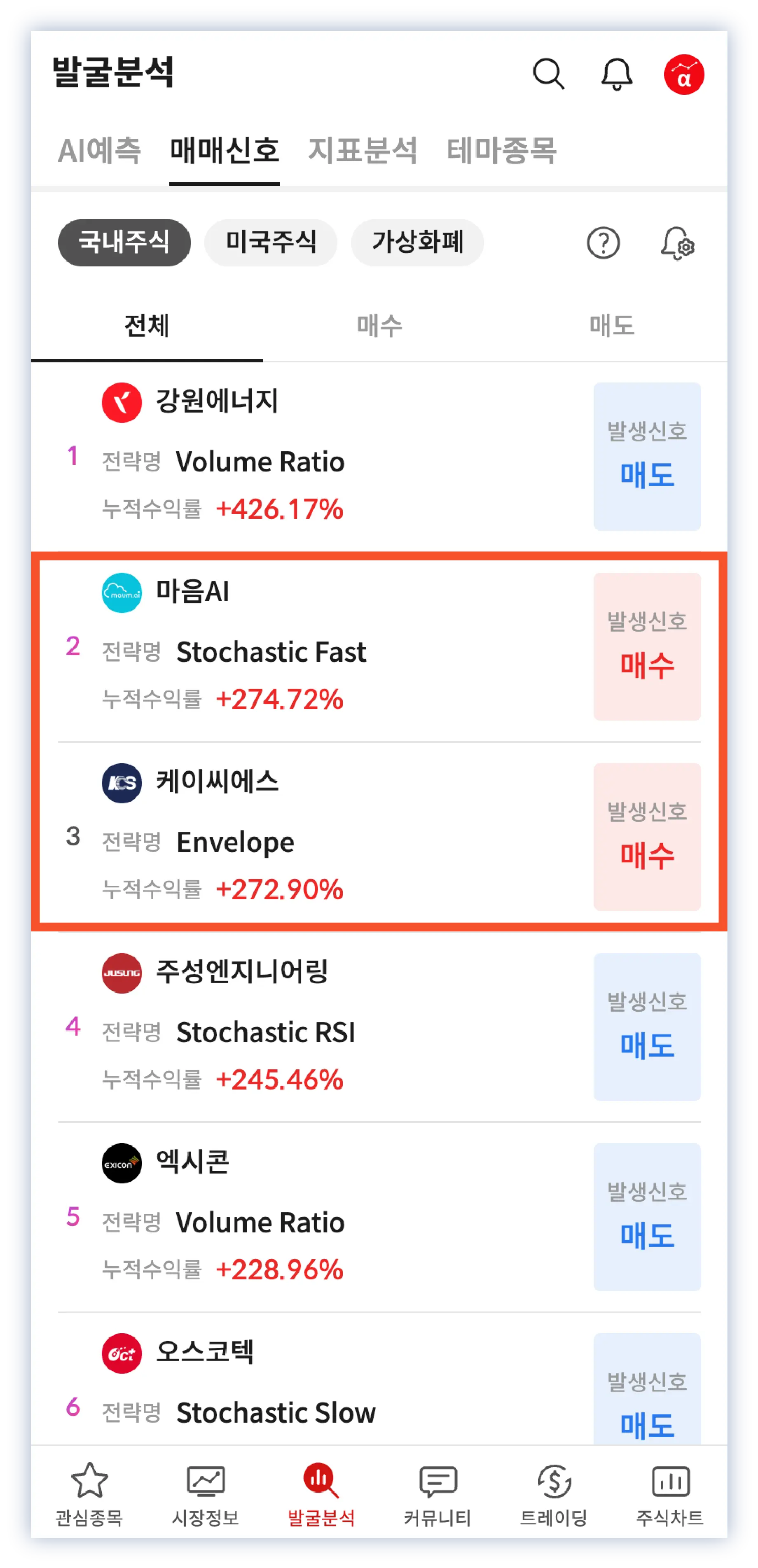The width and height of the screenshot is (758, 1568).
Task: Switch to the 지표분석 tab
Action: [362, 150]
